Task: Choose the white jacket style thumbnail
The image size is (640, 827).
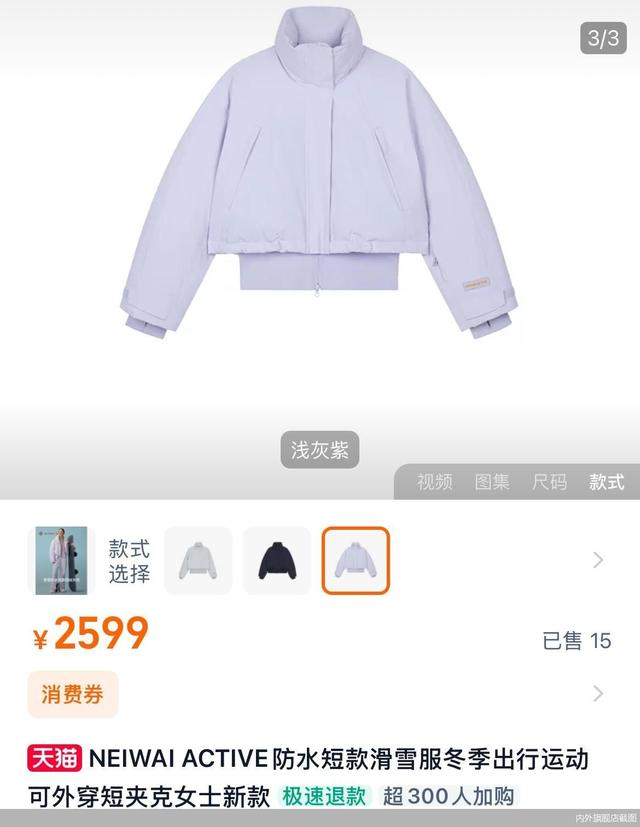Action: tap(198, 561)
